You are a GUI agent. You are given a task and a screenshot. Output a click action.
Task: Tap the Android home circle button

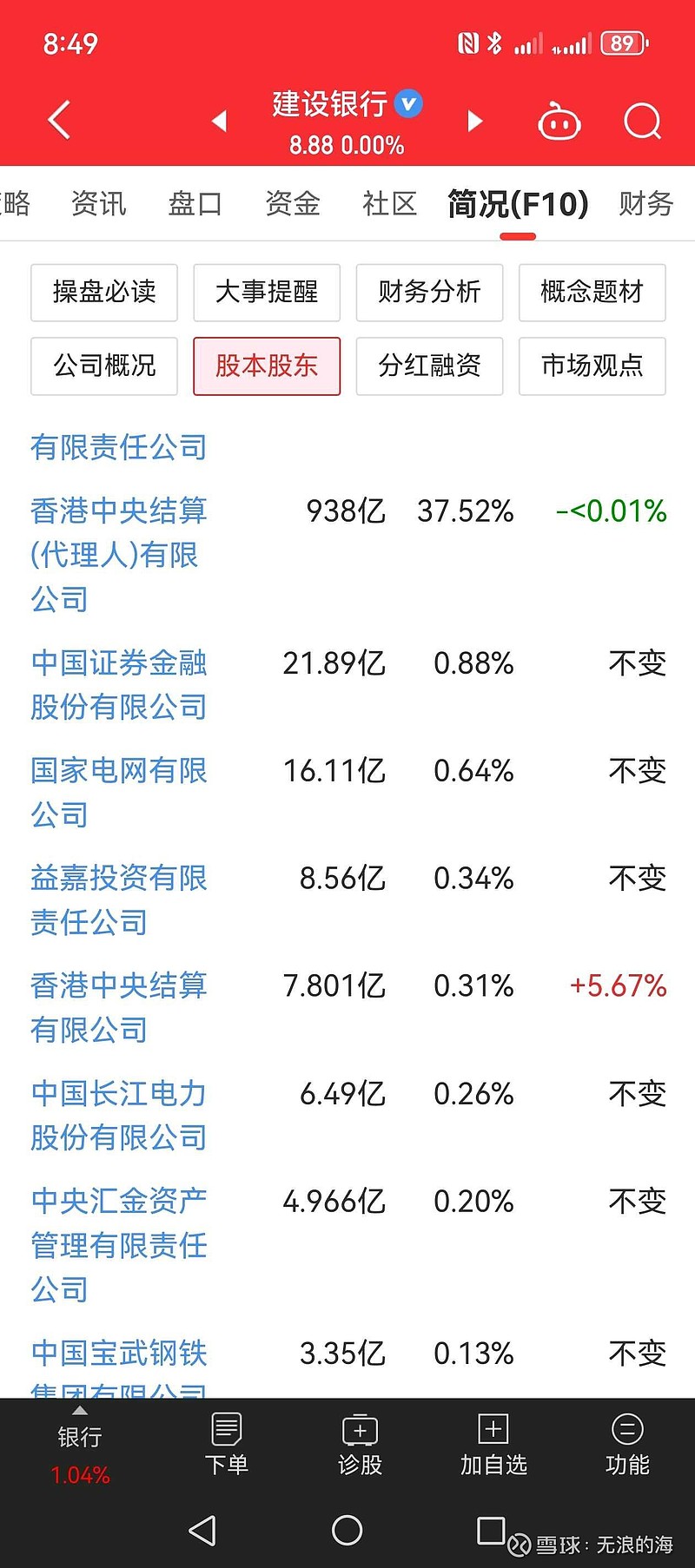tap(347, 1531)
